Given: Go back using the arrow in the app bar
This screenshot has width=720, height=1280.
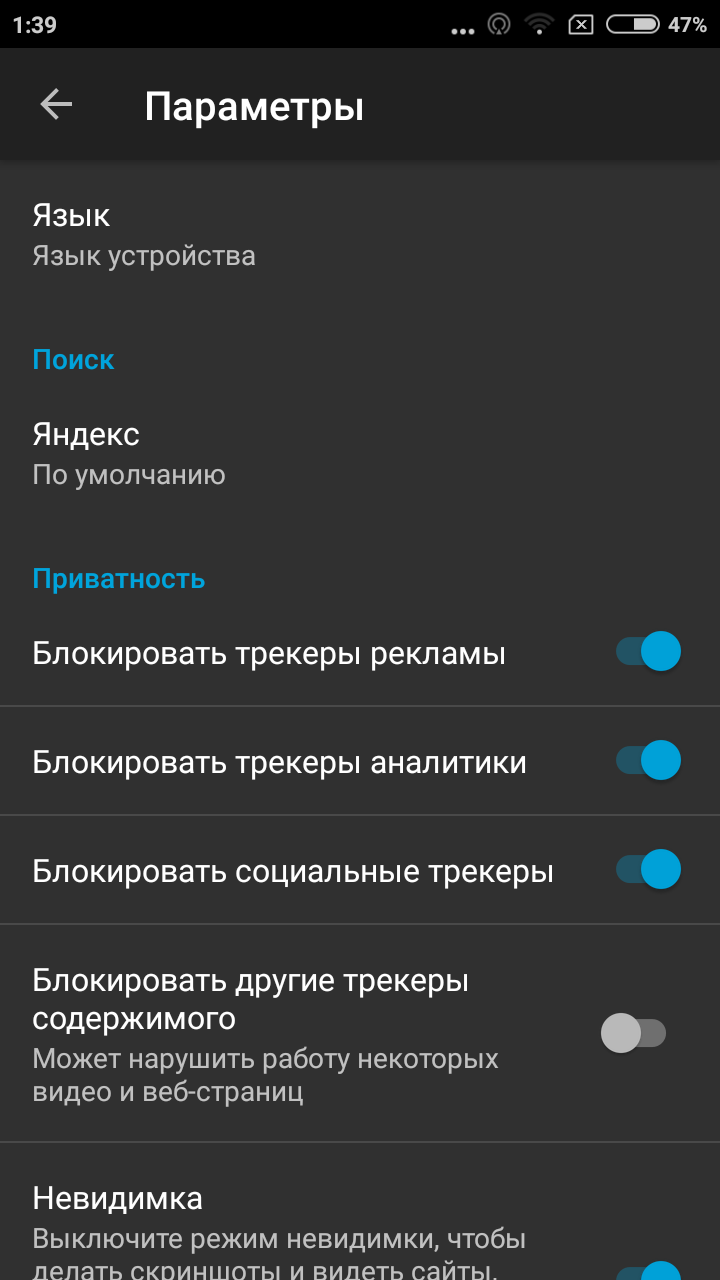Looking at the screenshot, I should point(56,105).
